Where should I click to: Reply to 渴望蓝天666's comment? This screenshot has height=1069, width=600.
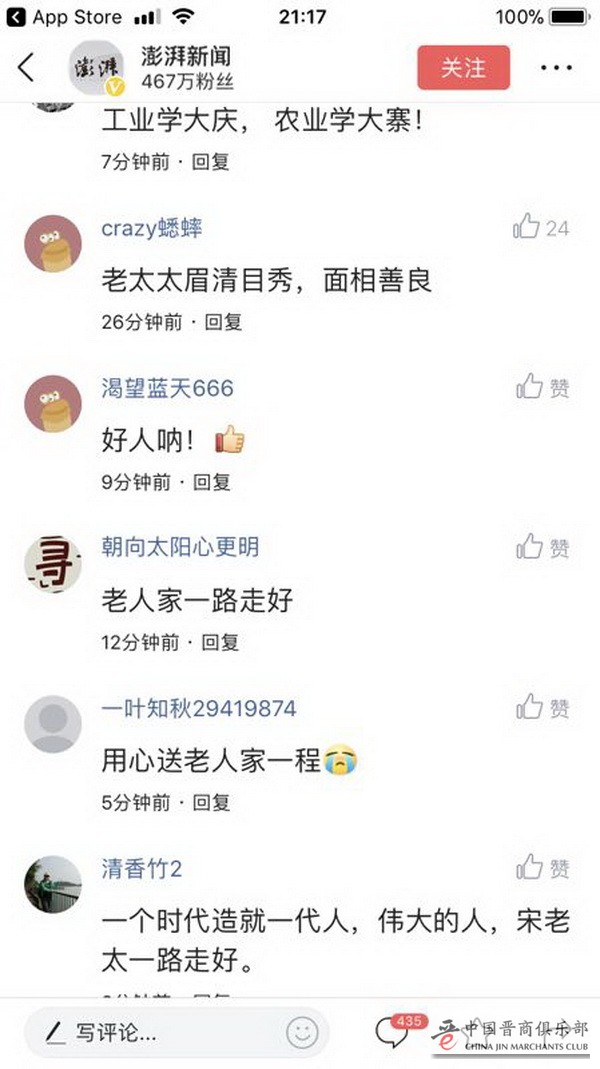click(211, 482)
